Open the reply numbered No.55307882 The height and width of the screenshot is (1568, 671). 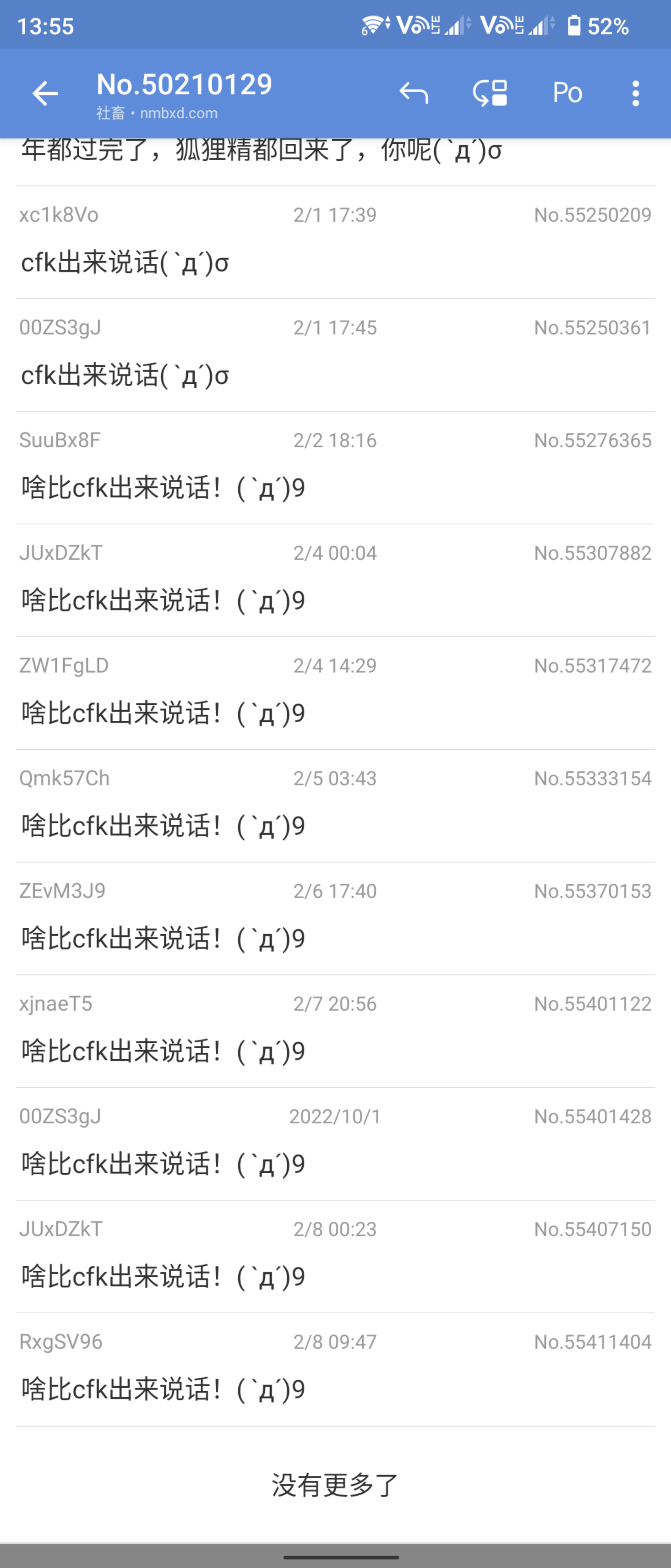(335, 580)
